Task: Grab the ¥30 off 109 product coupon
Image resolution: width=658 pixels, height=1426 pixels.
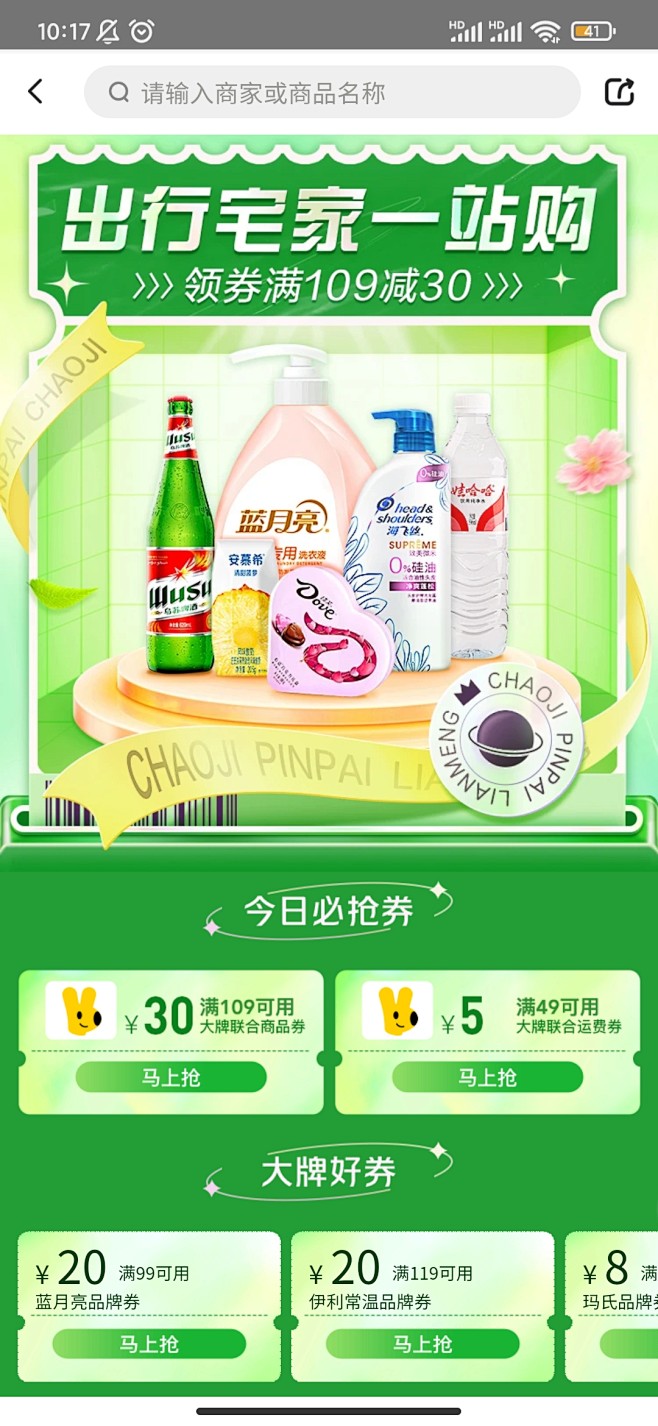Action: coord(171,1077)
